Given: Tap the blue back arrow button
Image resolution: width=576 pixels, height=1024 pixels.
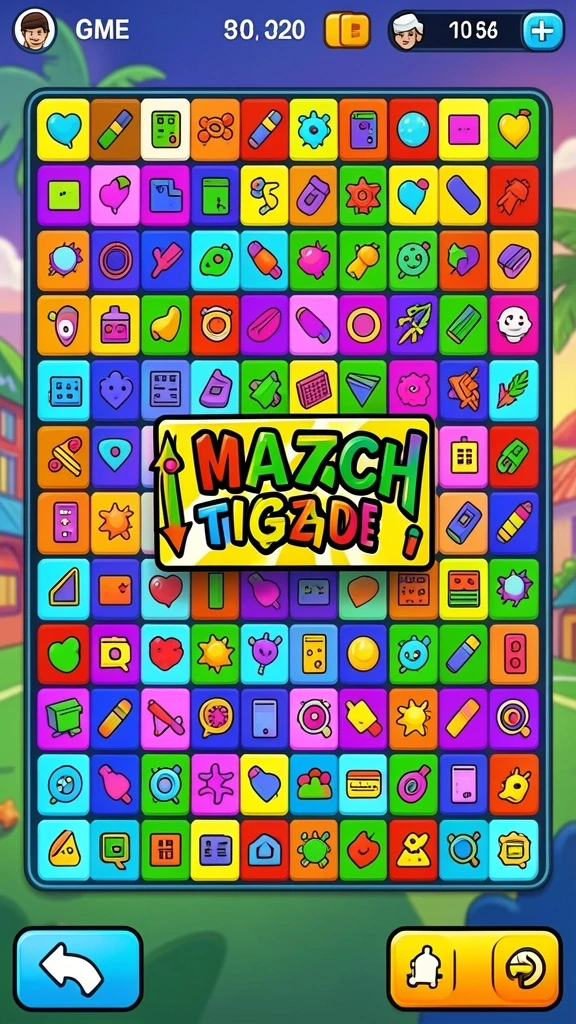Looking at the screenshot, I should (x=78, y=968).
